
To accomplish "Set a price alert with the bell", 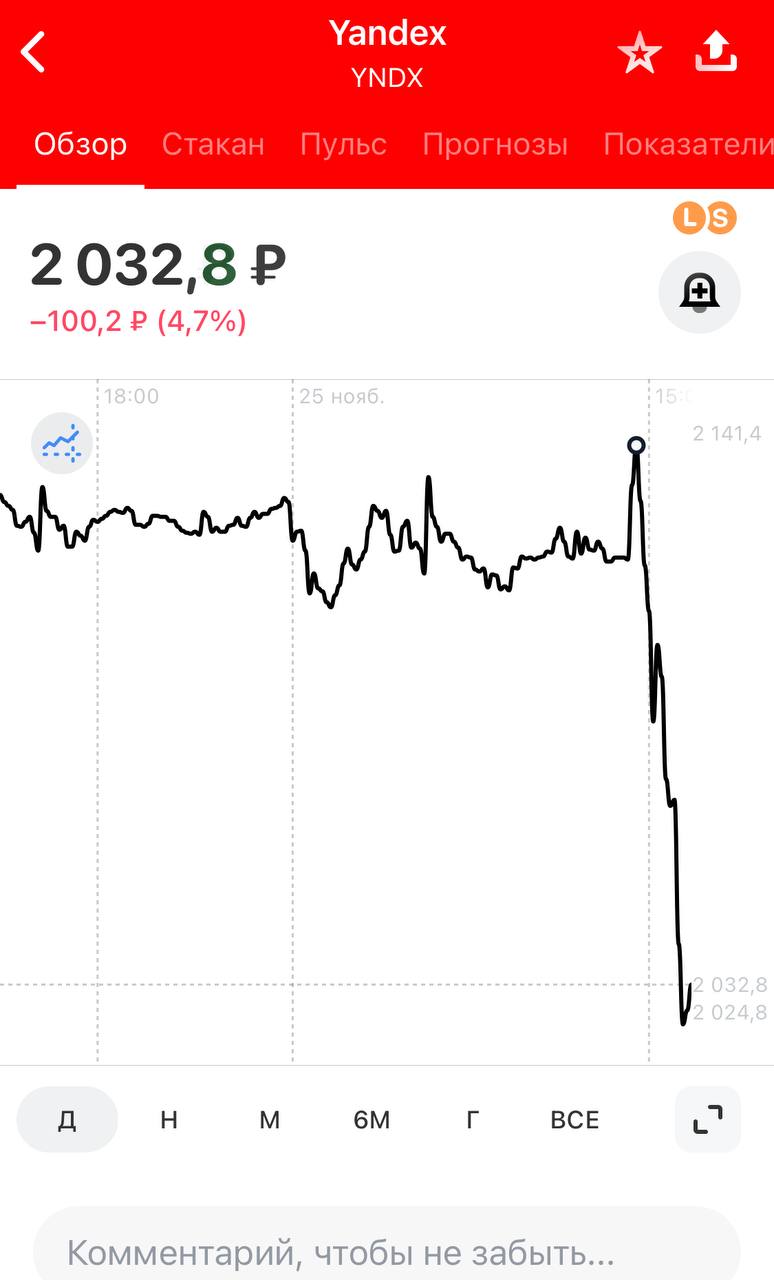I will tap(699, 292).
